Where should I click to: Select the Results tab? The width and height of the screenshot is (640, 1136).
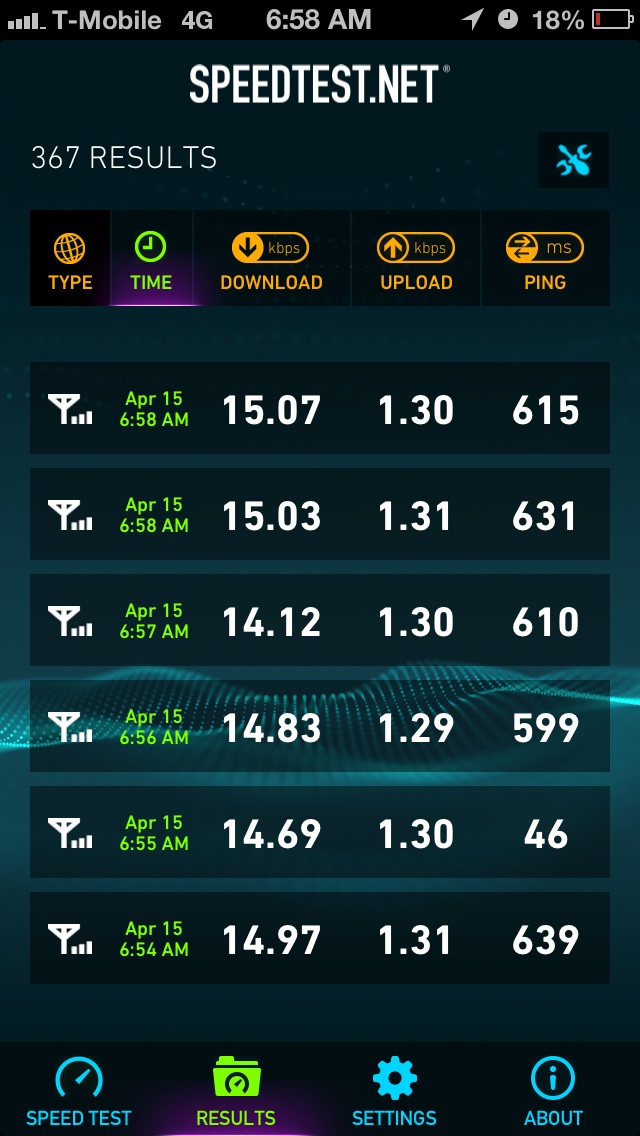pos(236,1090)
